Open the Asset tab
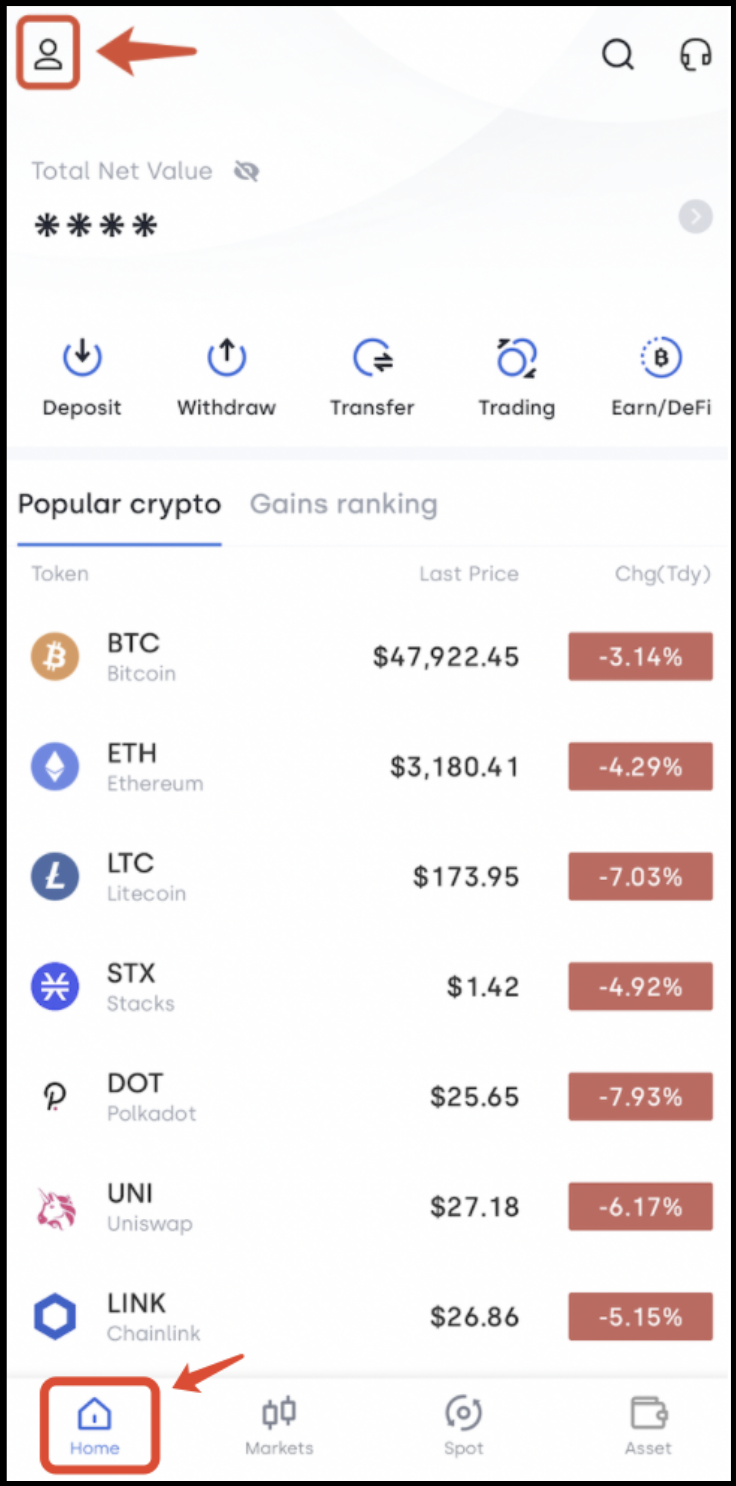 click(x=649, y=1427)
